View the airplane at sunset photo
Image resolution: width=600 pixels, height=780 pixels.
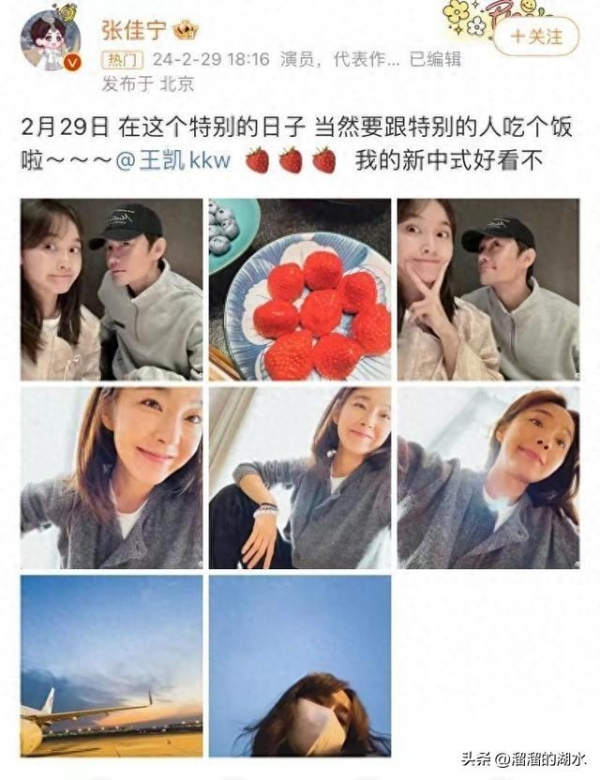coord(111,665)
